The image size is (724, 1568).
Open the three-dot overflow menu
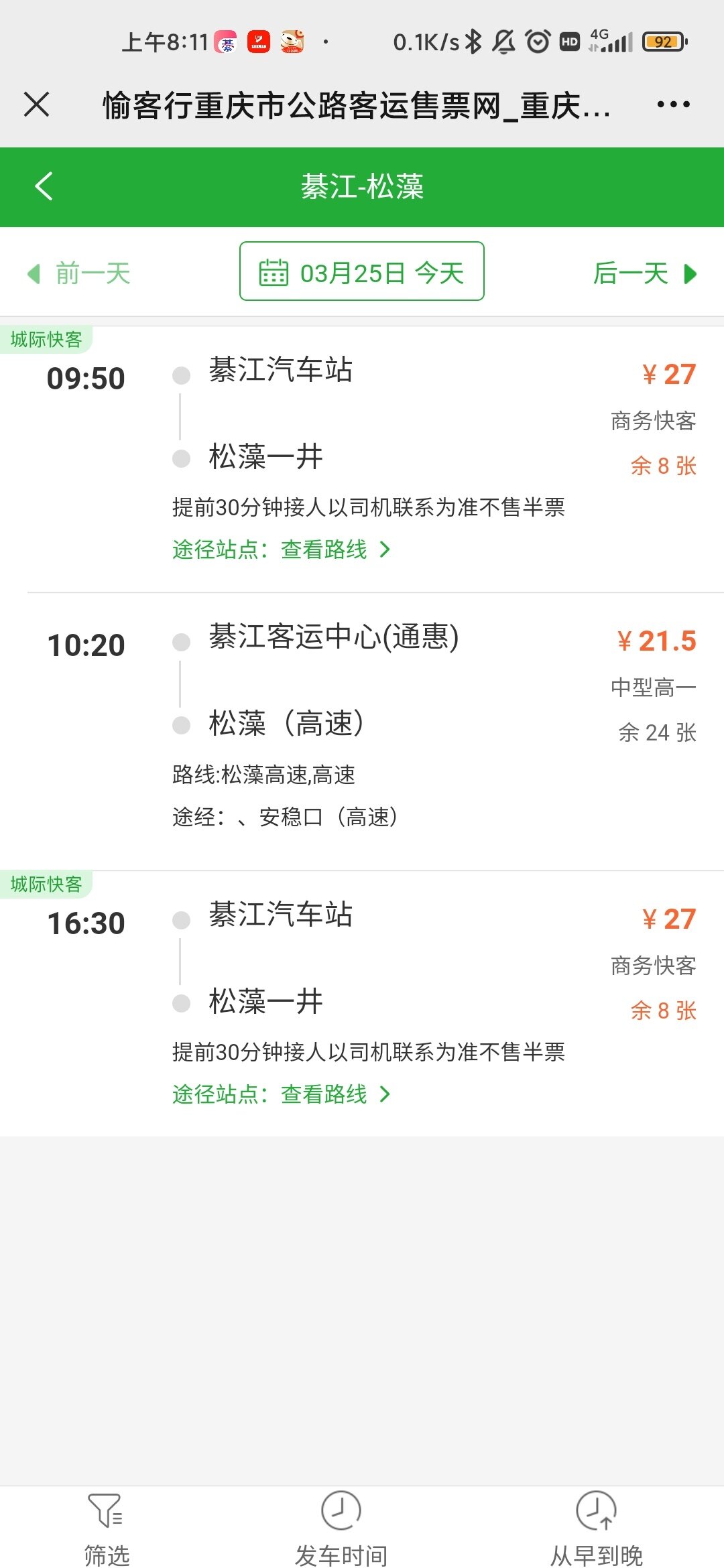(673, 105)
